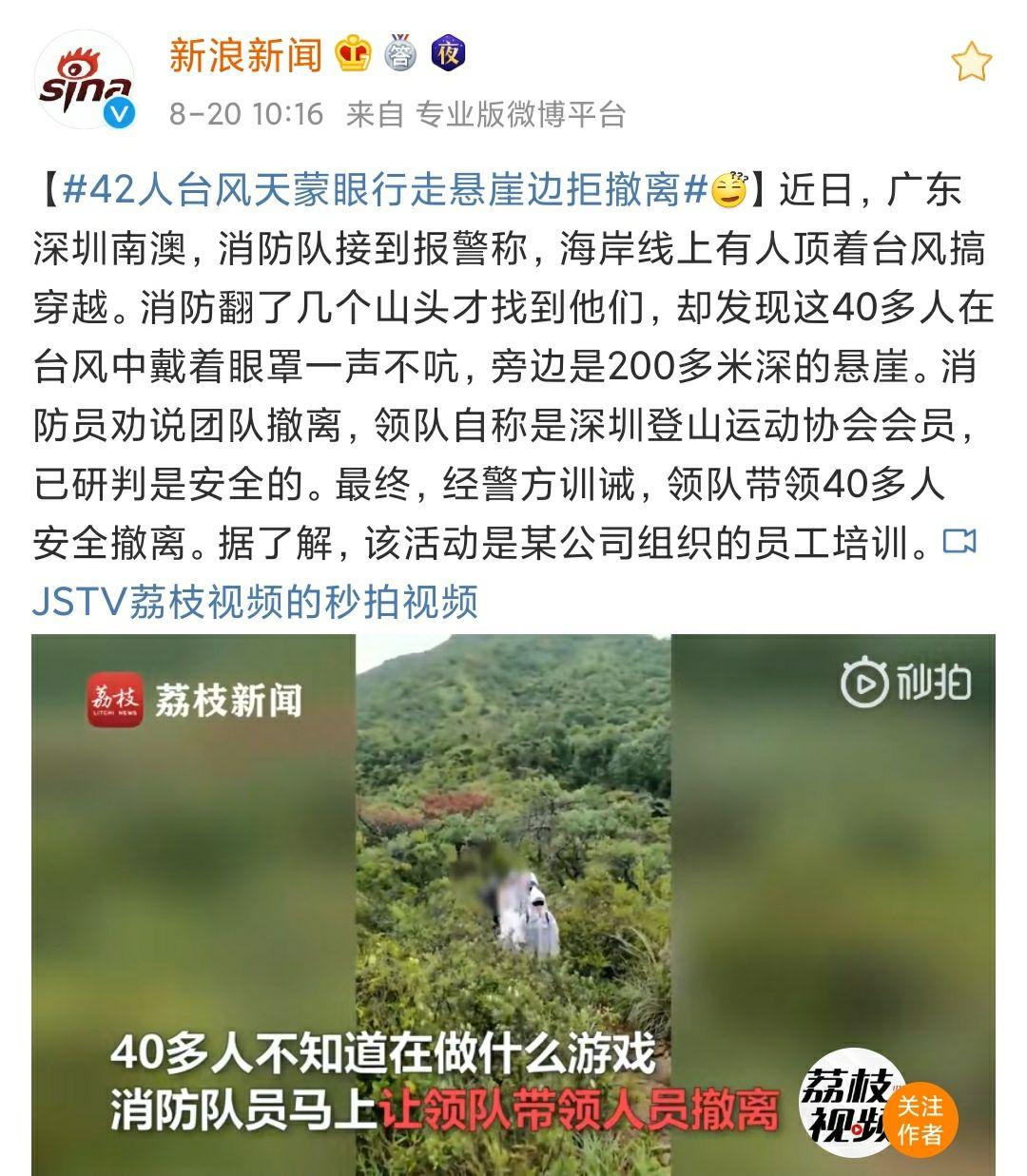Play the 荔枝新闻 video

click(x=513, y=903)
